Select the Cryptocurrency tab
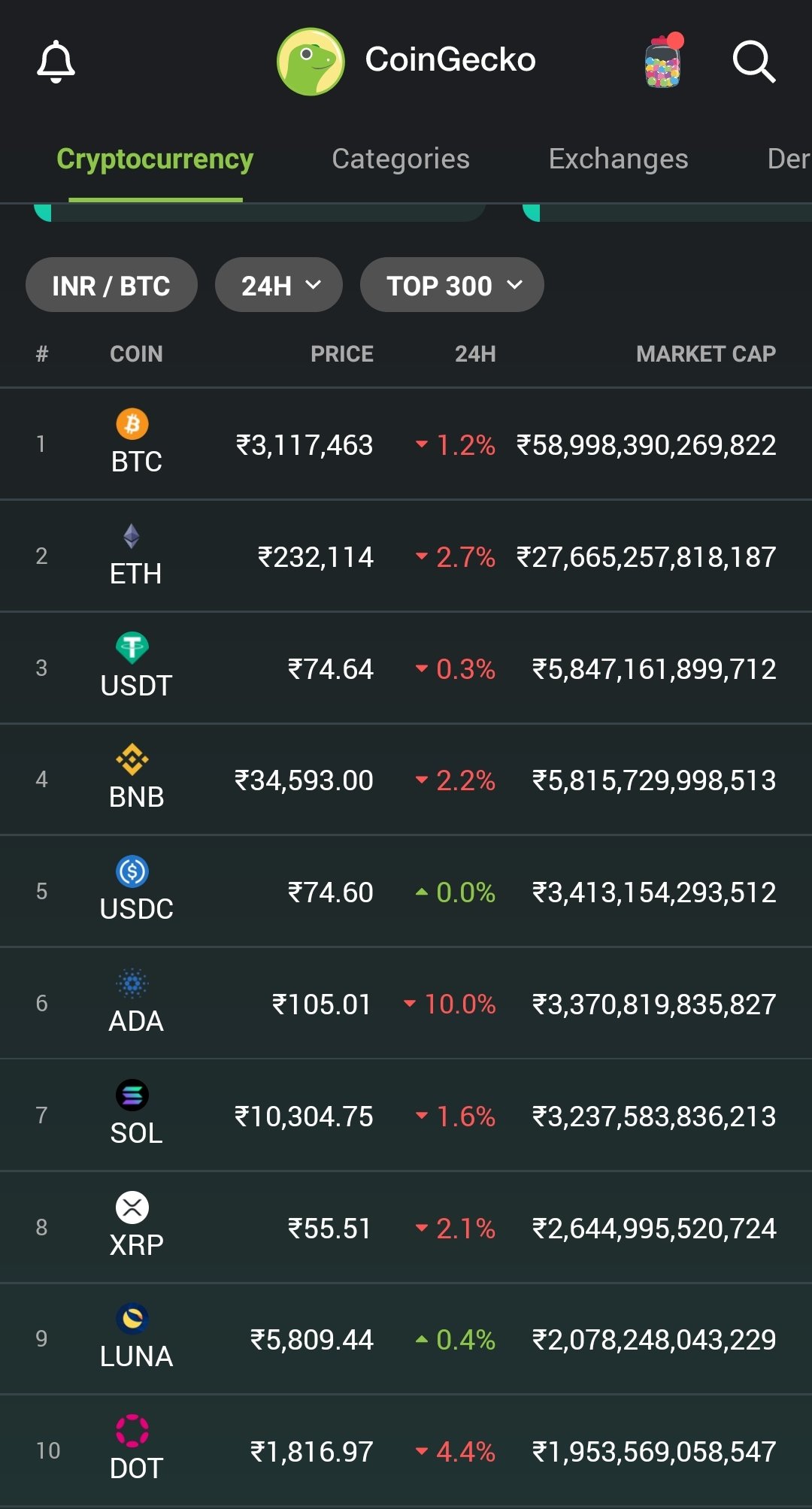 [155, 159]
